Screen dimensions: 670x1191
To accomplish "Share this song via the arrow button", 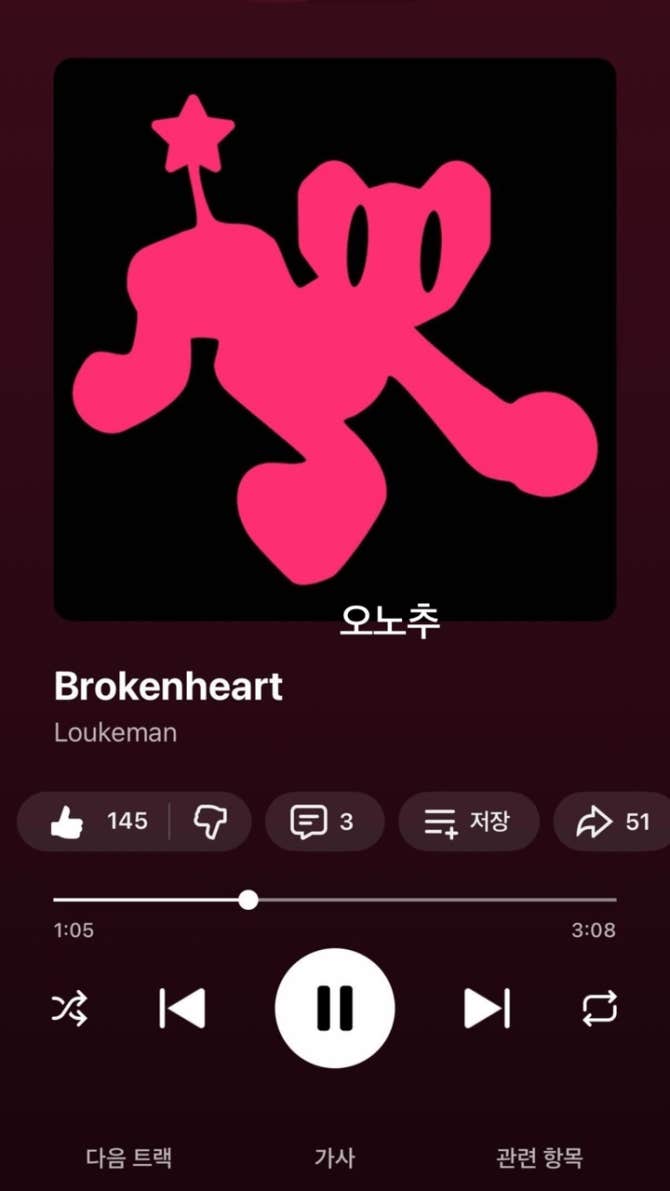I will coord(612,822).
